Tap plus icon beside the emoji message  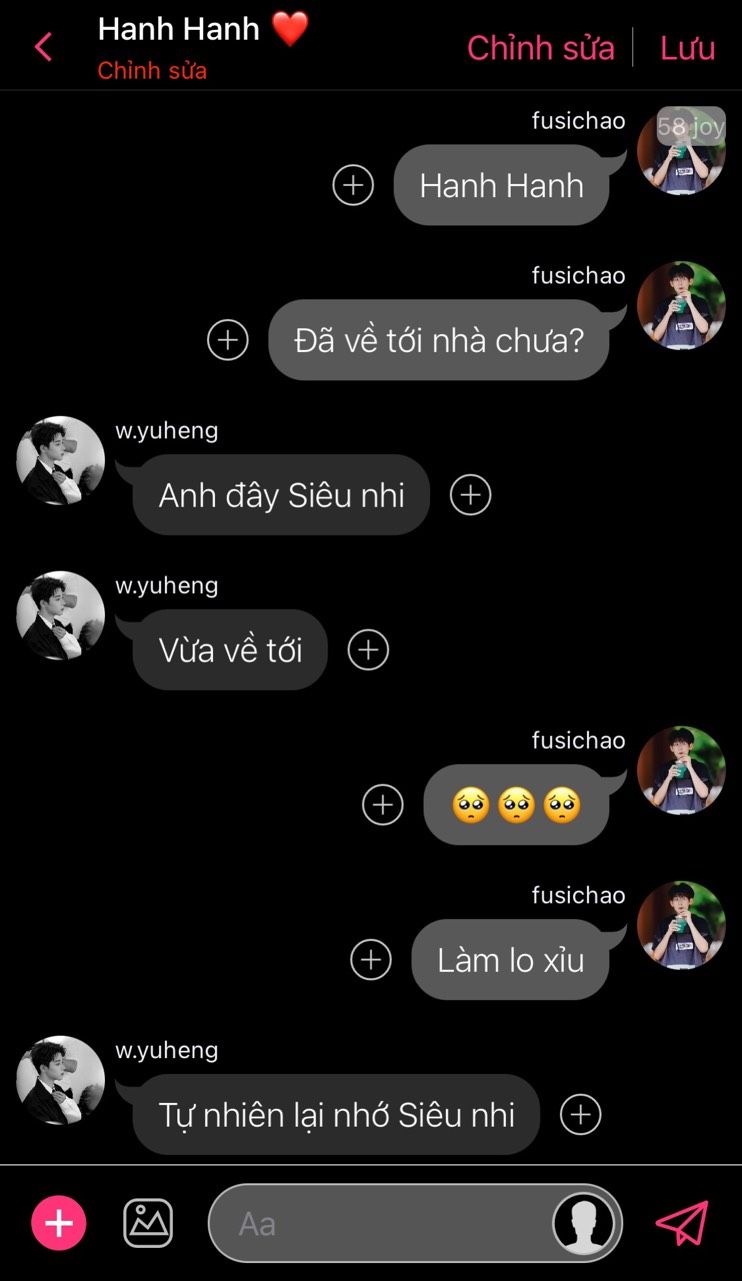tap(382, 805)
